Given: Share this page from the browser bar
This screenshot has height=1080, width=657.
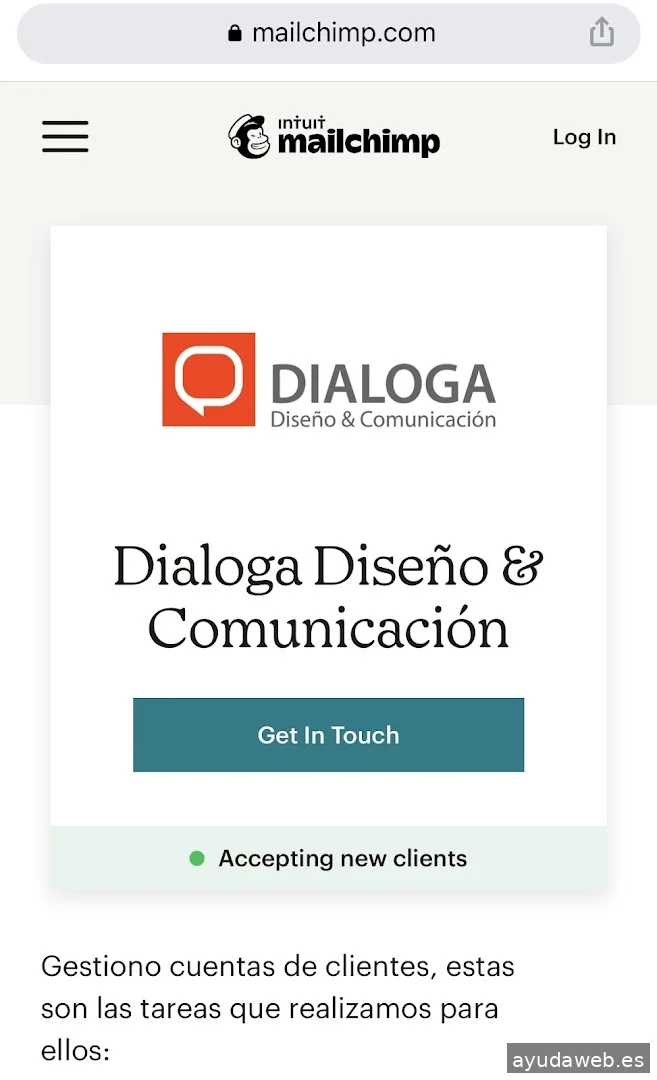Looking at the screenshot, I should pos(601,33).
